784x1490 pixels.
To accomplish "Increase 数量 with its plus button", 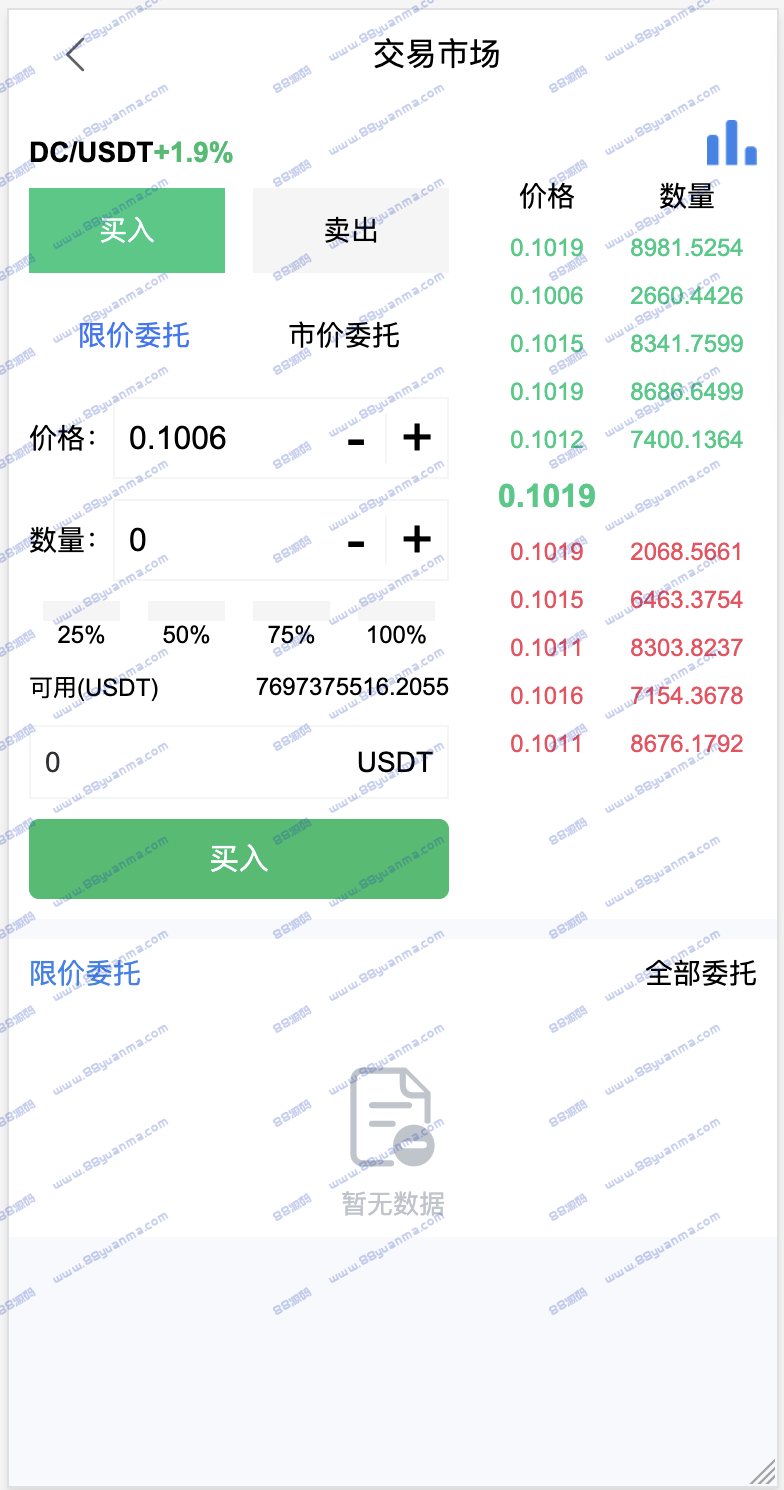I will pyautogui.click(x=417, y=540).
